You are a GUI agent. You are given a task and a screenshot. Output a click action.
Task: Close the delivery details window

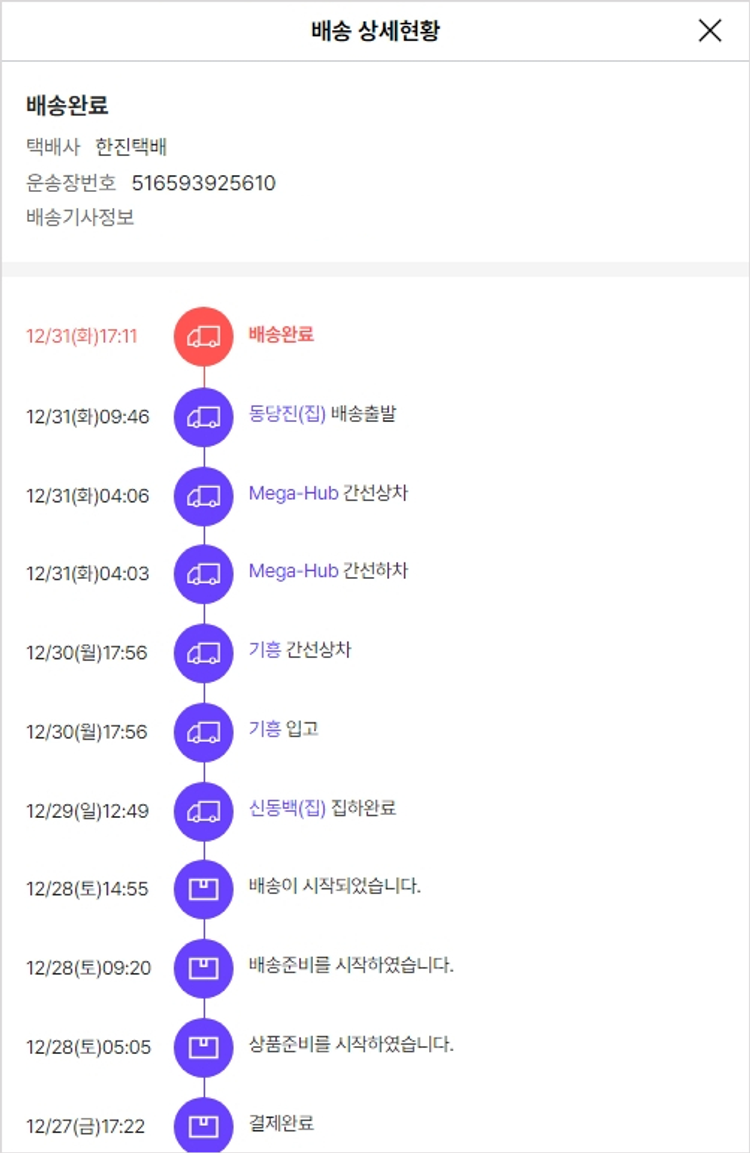pyautogui.click(x=710, y=31)
